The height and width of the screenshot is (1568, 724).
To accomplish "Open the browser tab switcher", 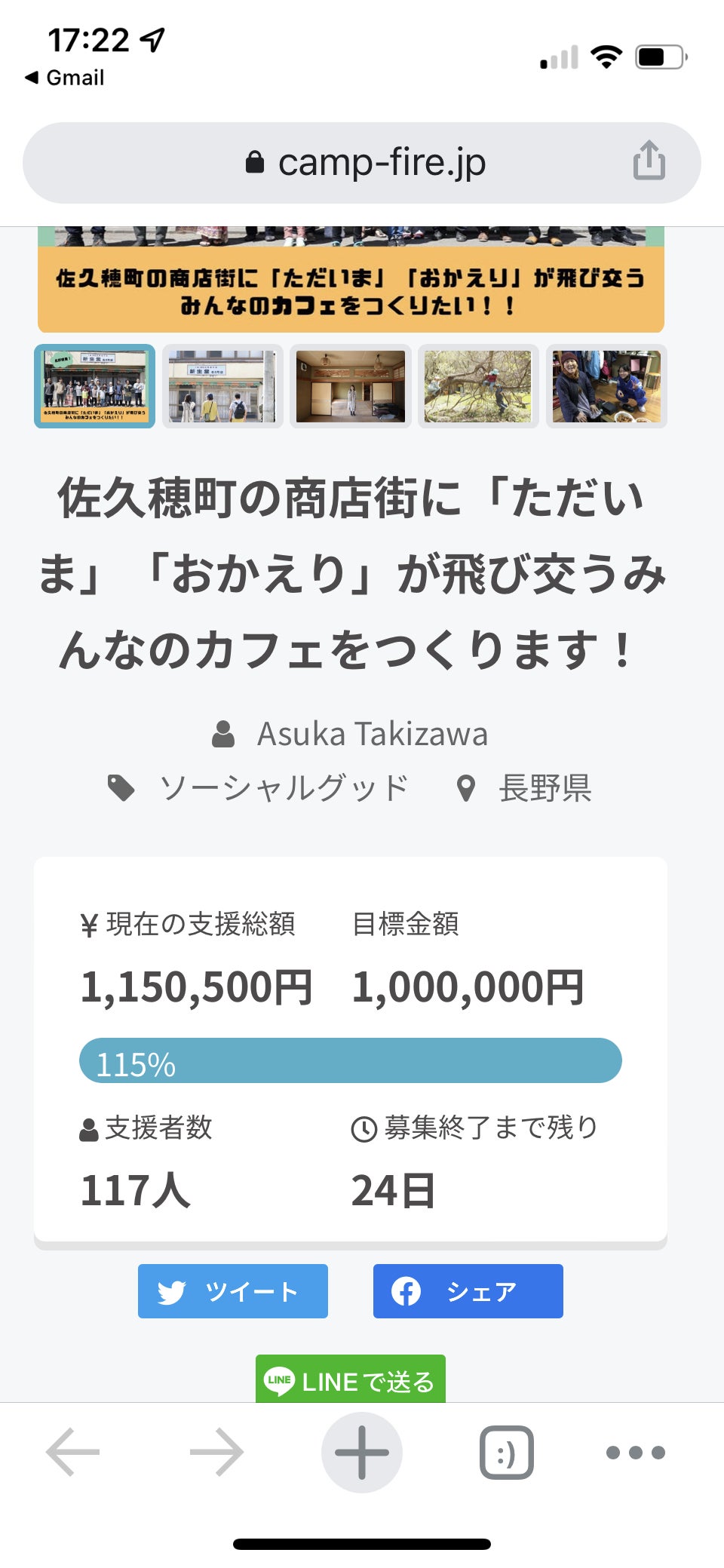I will coord(507,1451).
